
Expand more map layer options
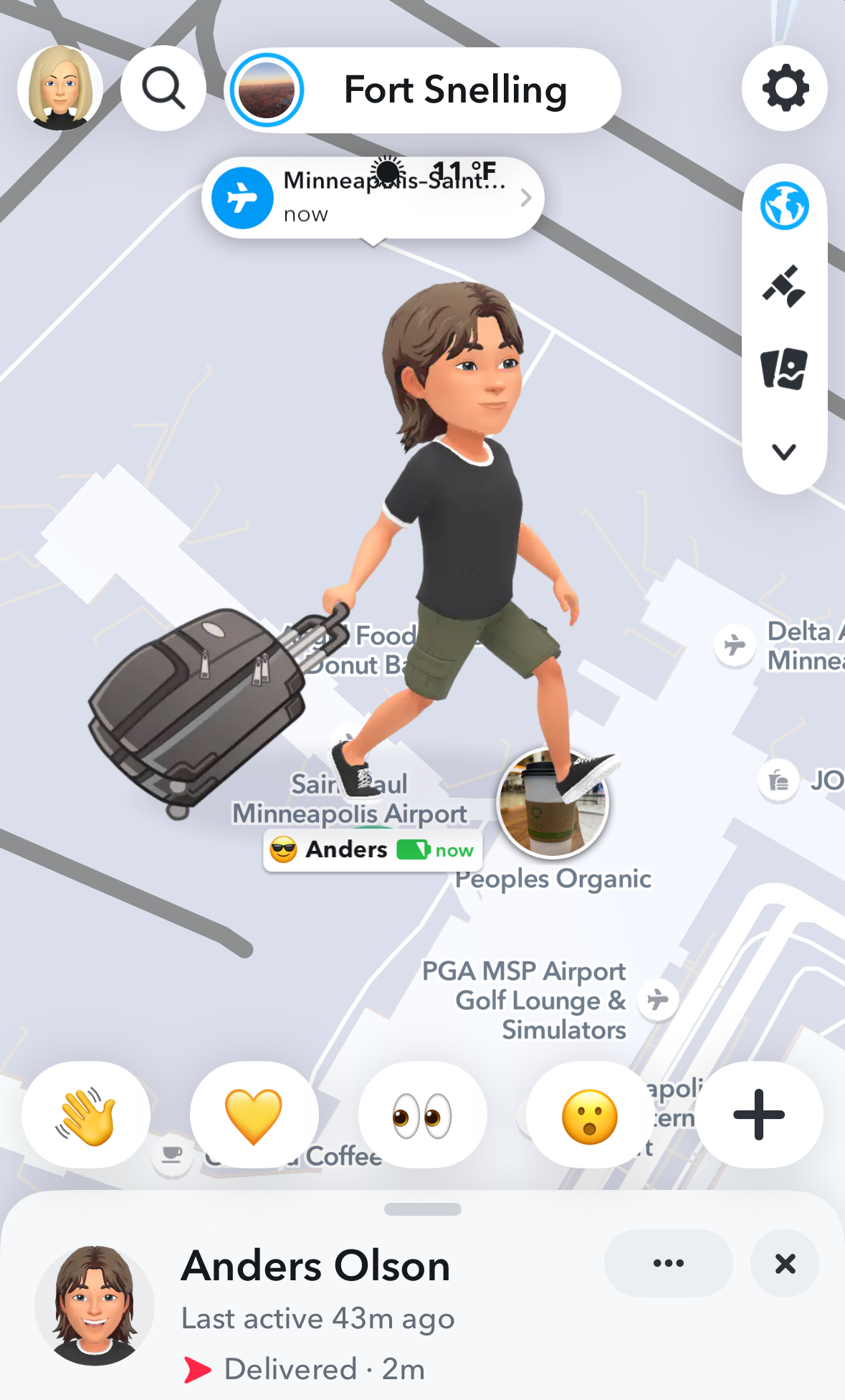point(785,452)
